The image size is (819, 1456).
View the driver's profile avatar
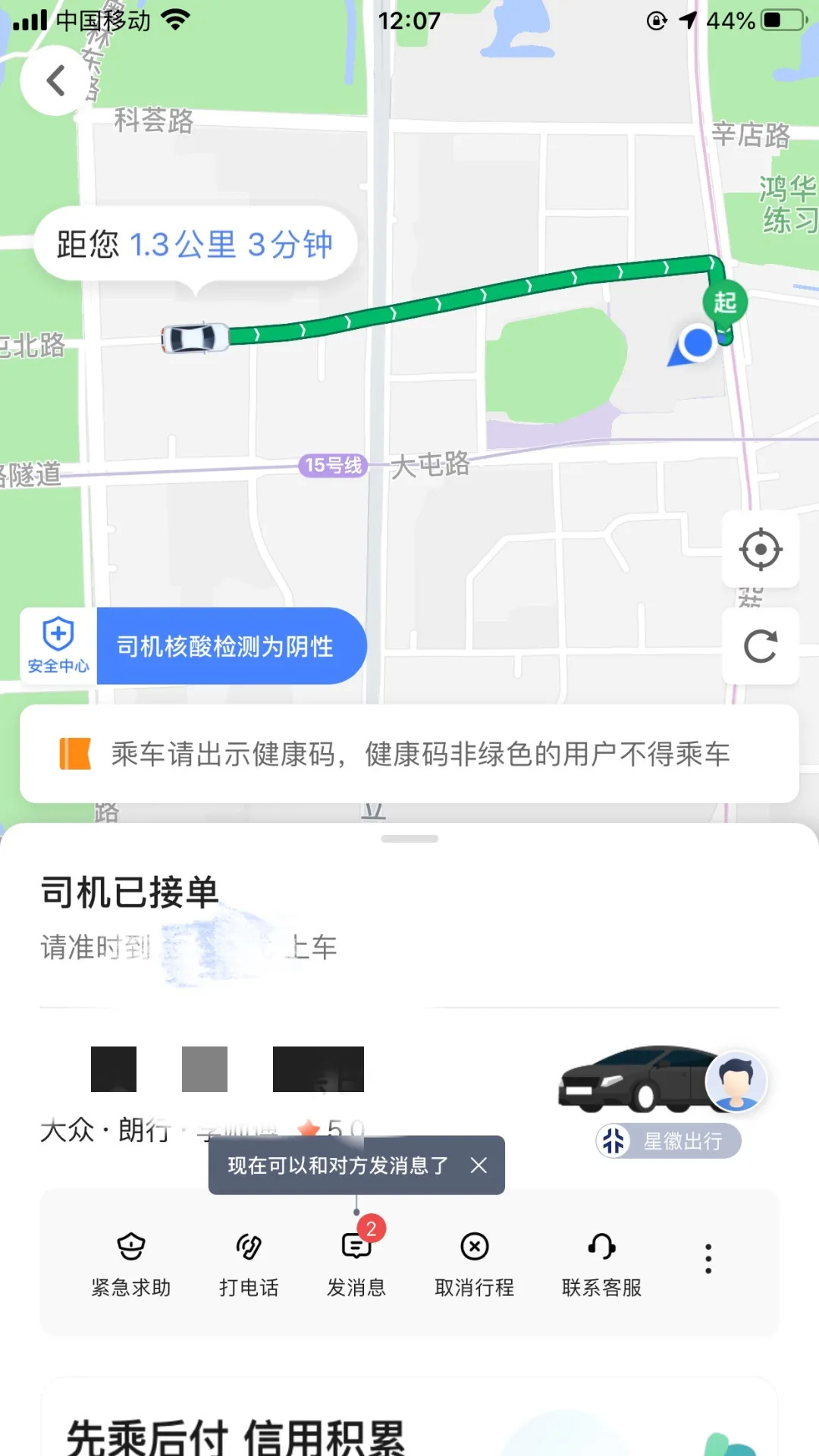736,1081
